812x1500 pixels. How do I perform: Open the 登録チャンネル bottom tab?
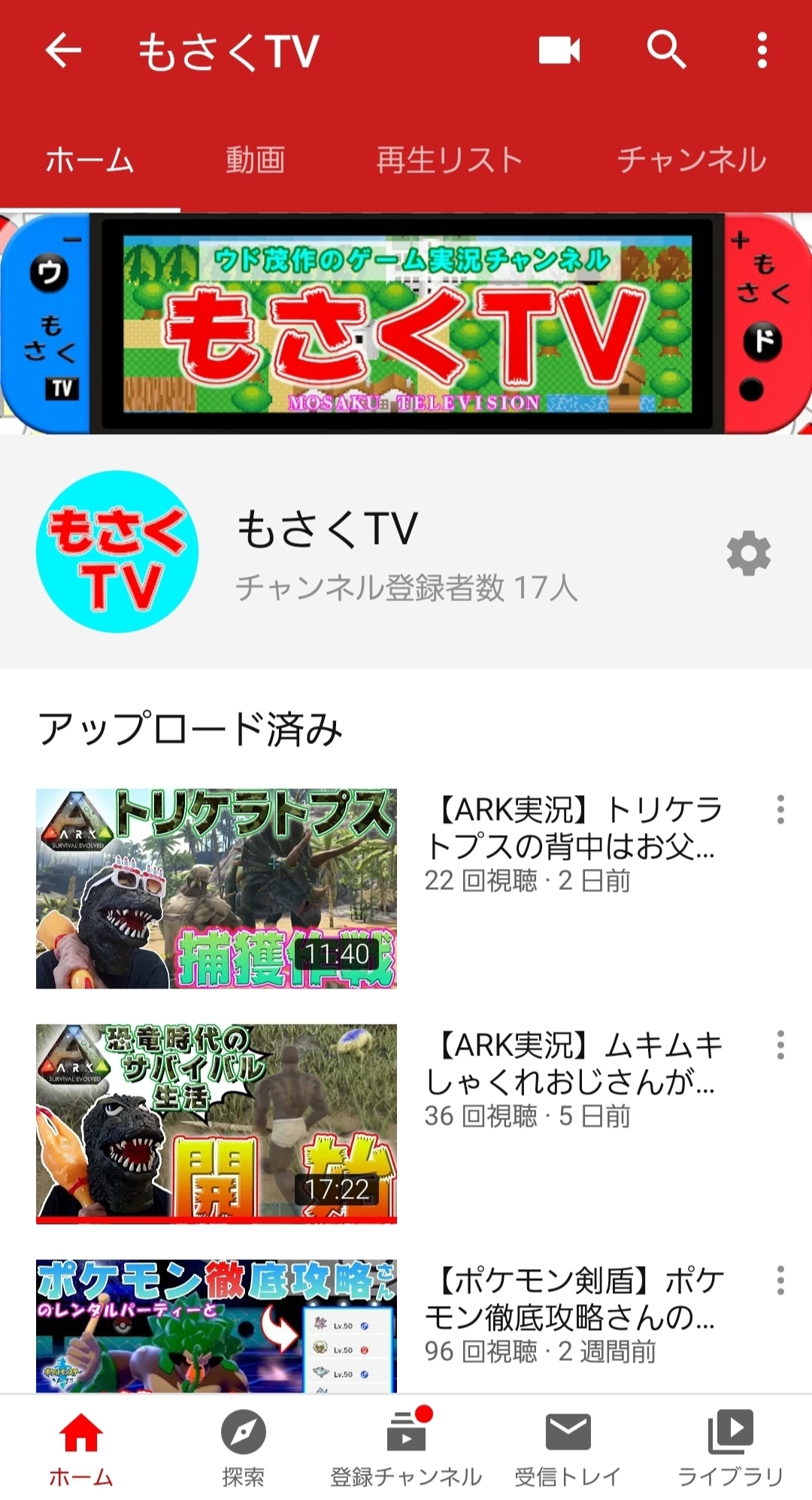406,1449
